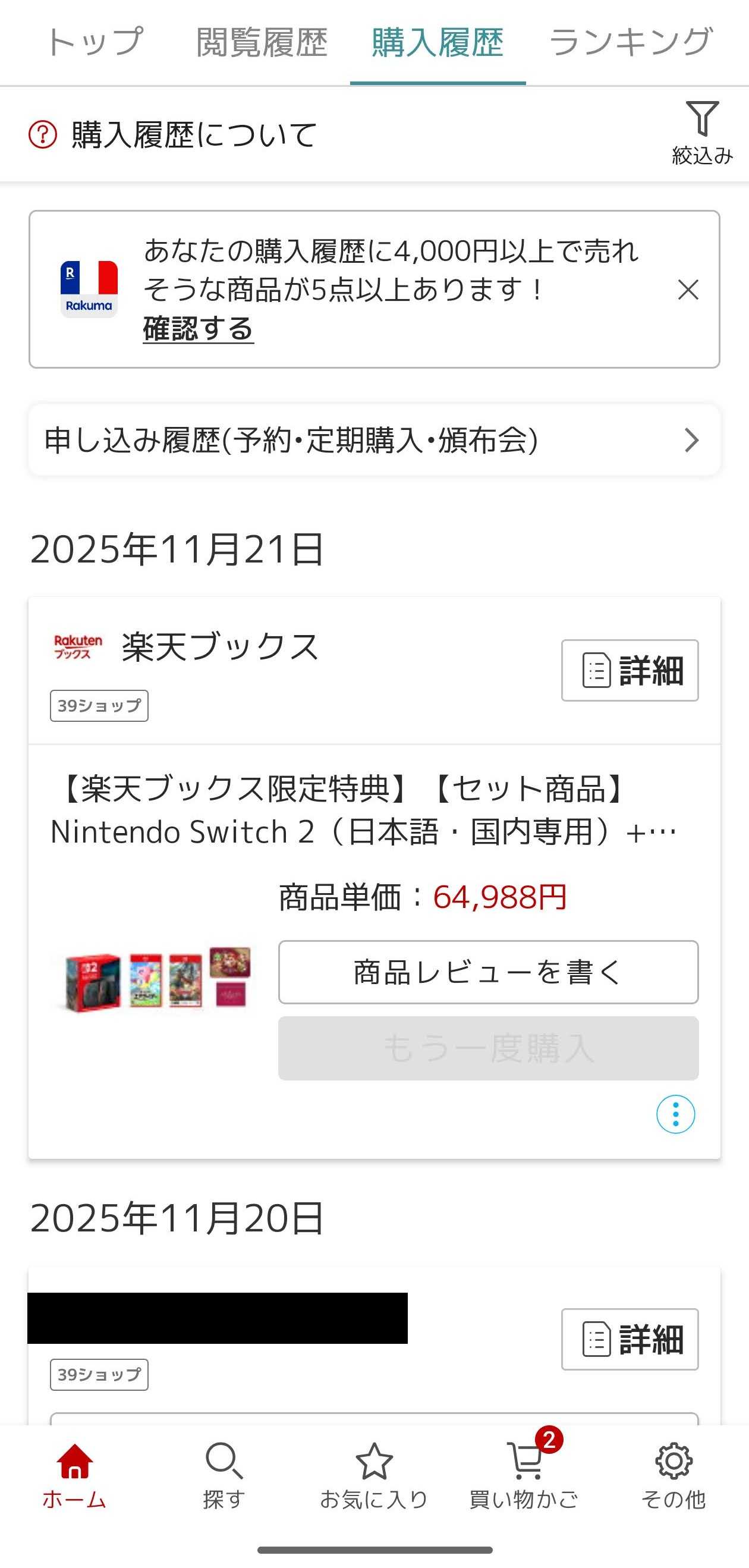
Task: Open details with the top 詳細 button
Action: (x=629, y=671)
